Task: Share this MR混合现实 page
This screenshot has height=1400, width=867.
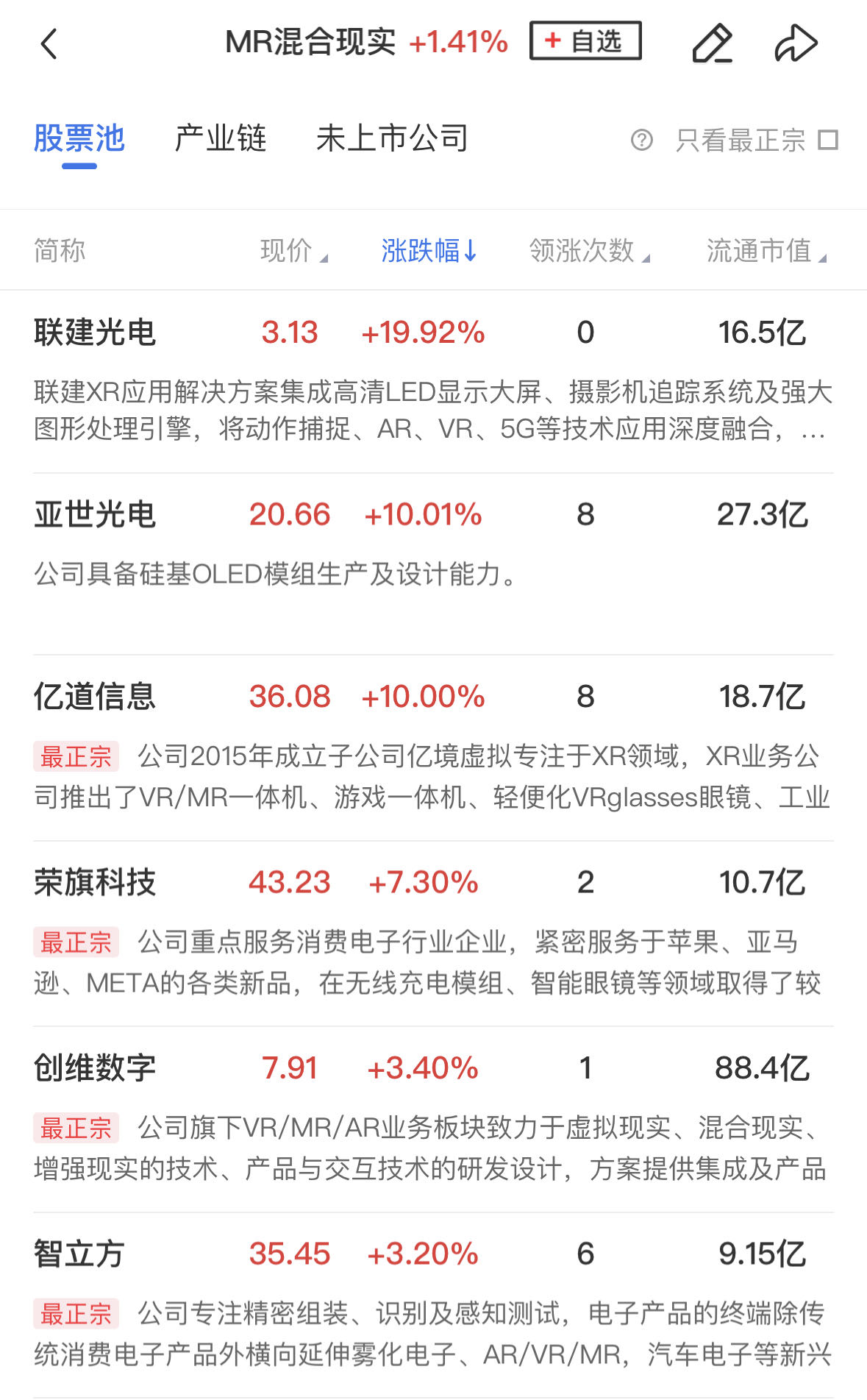Action: coord(796,43)
